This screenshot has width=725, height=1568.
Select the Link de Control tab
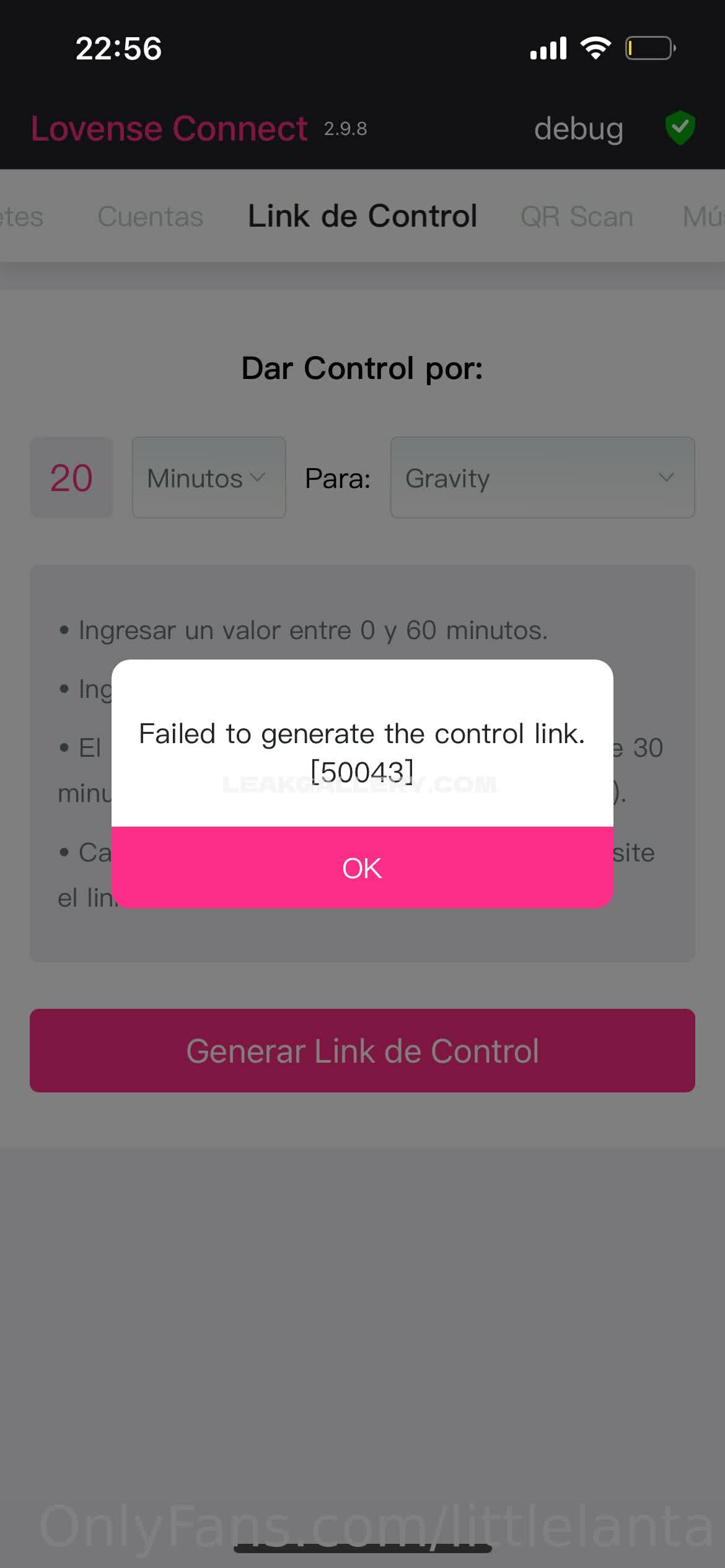(x=362, y=217)
